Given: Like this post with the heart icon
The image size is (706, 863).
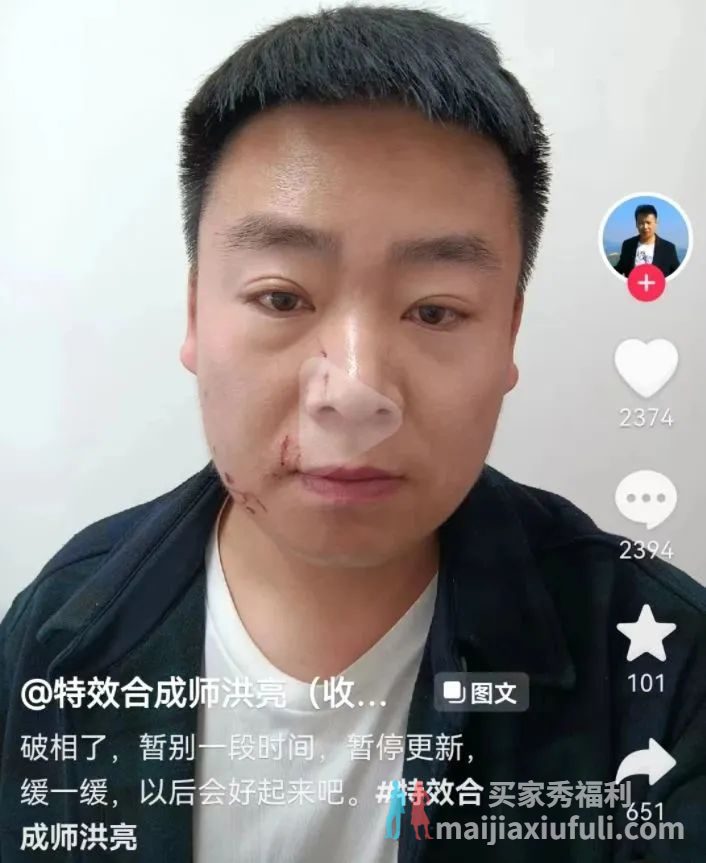Looking at the screenshot, I should pyautogui.click(x=646, y=368).
